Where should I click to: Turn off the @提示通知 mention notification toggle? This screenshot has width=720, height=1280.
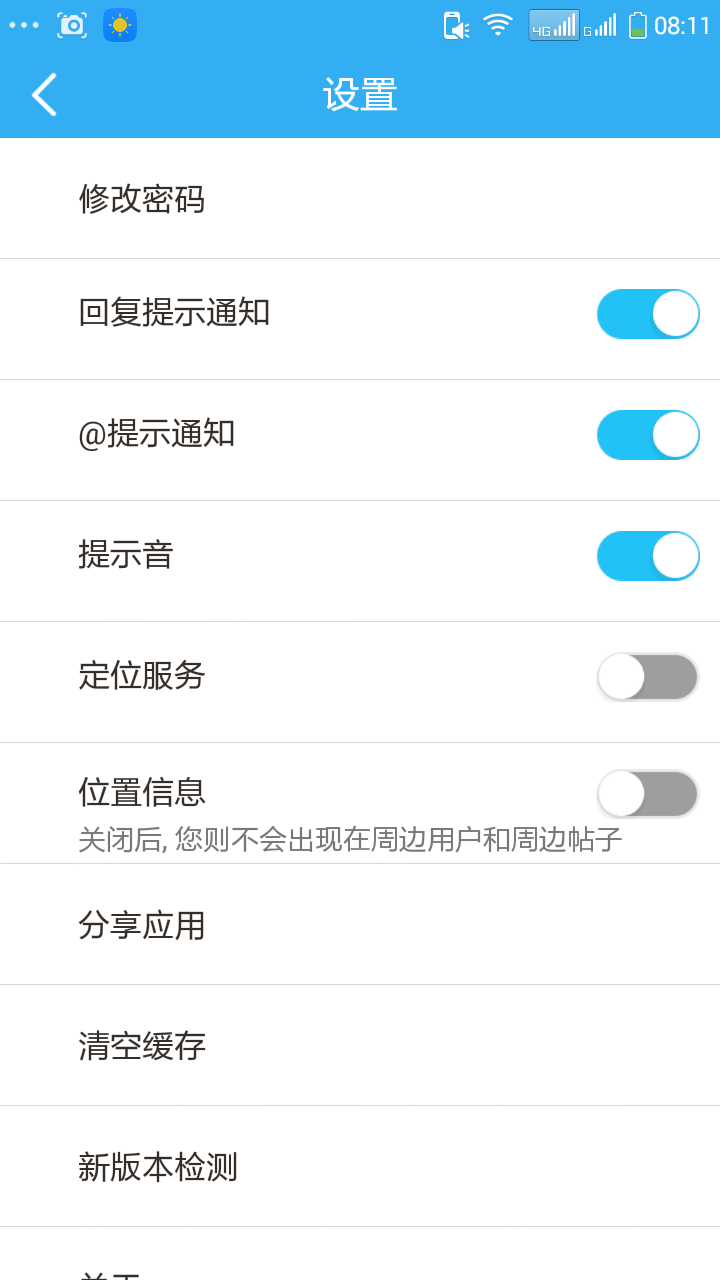[x=648, y=435]
